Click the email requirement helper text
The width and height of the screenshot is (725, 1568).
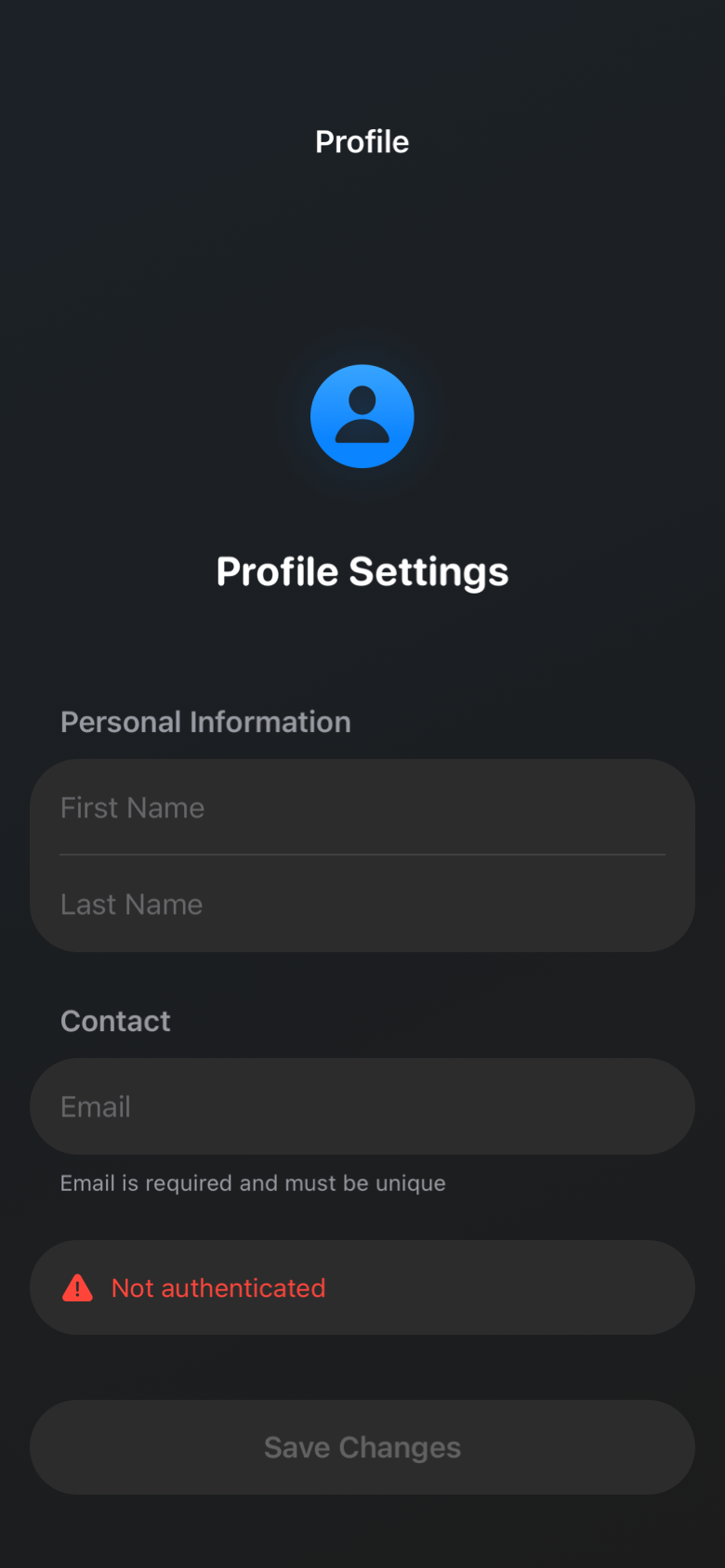252,1183
